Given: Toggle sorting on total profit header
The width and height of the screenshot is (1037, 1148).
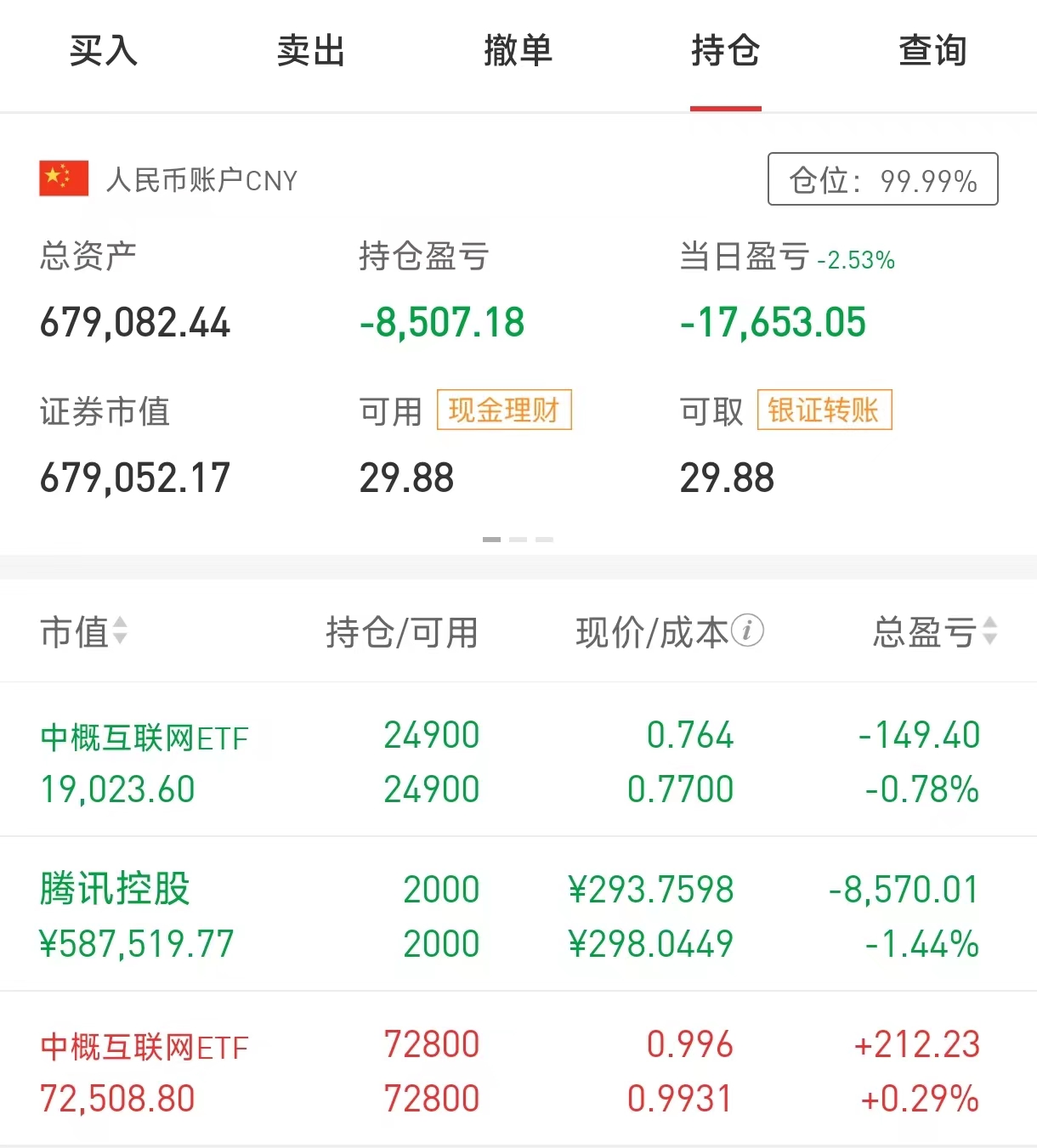Looking at the screenshot, I should pos(989,632).
